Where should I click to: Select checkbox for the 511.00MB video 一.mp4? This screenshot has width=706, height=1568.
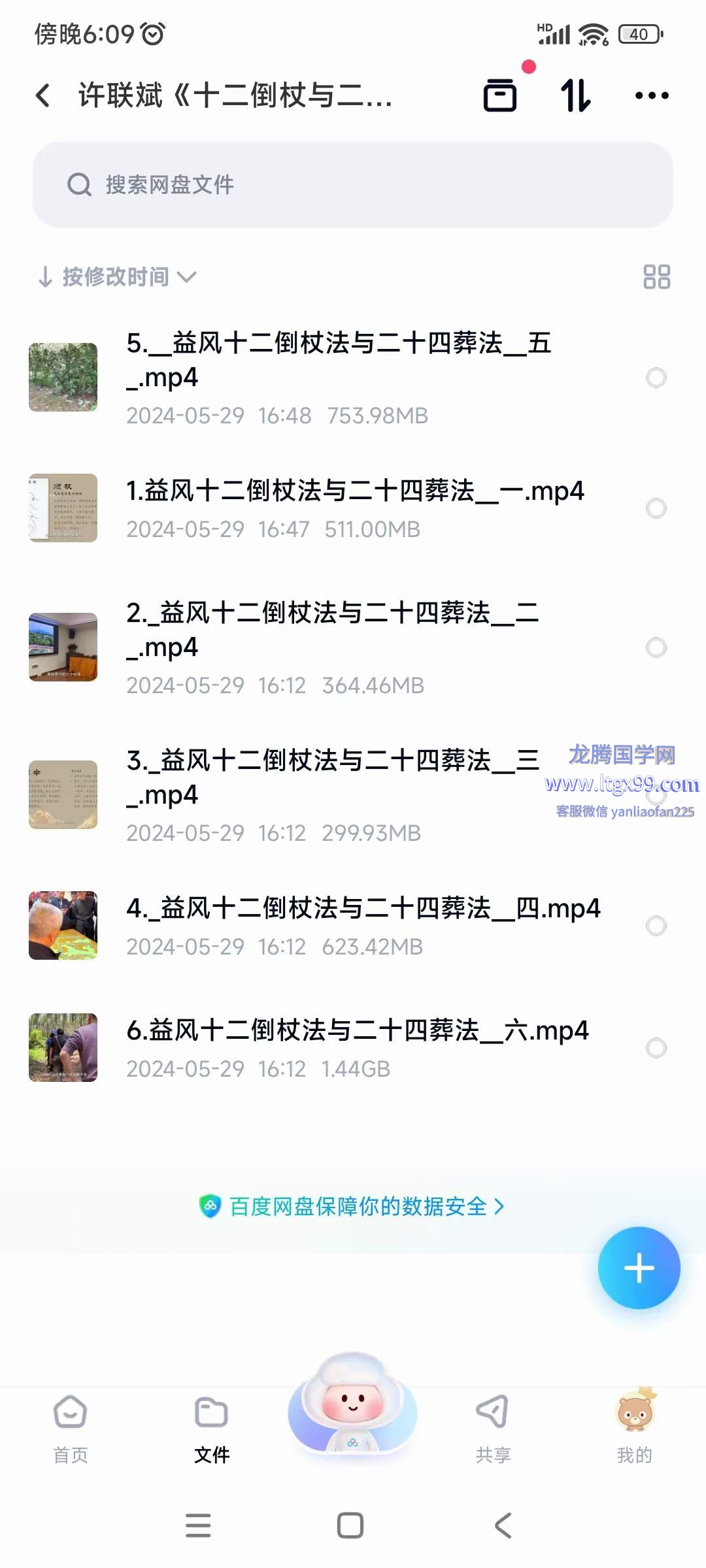pos(656,508)
